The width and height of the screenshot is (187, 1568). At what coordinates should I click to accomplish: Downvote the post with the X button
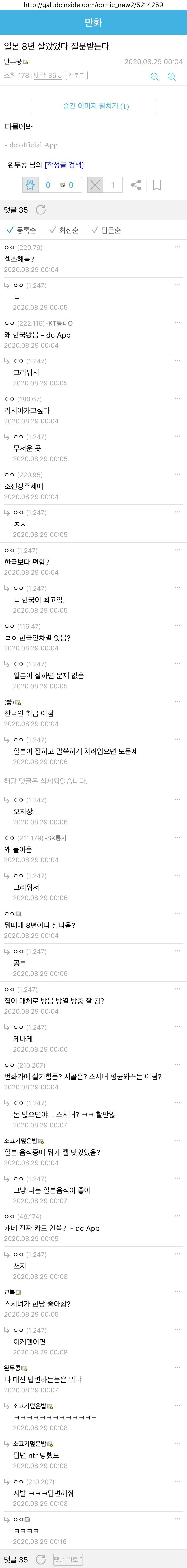(x=95, y=185)
